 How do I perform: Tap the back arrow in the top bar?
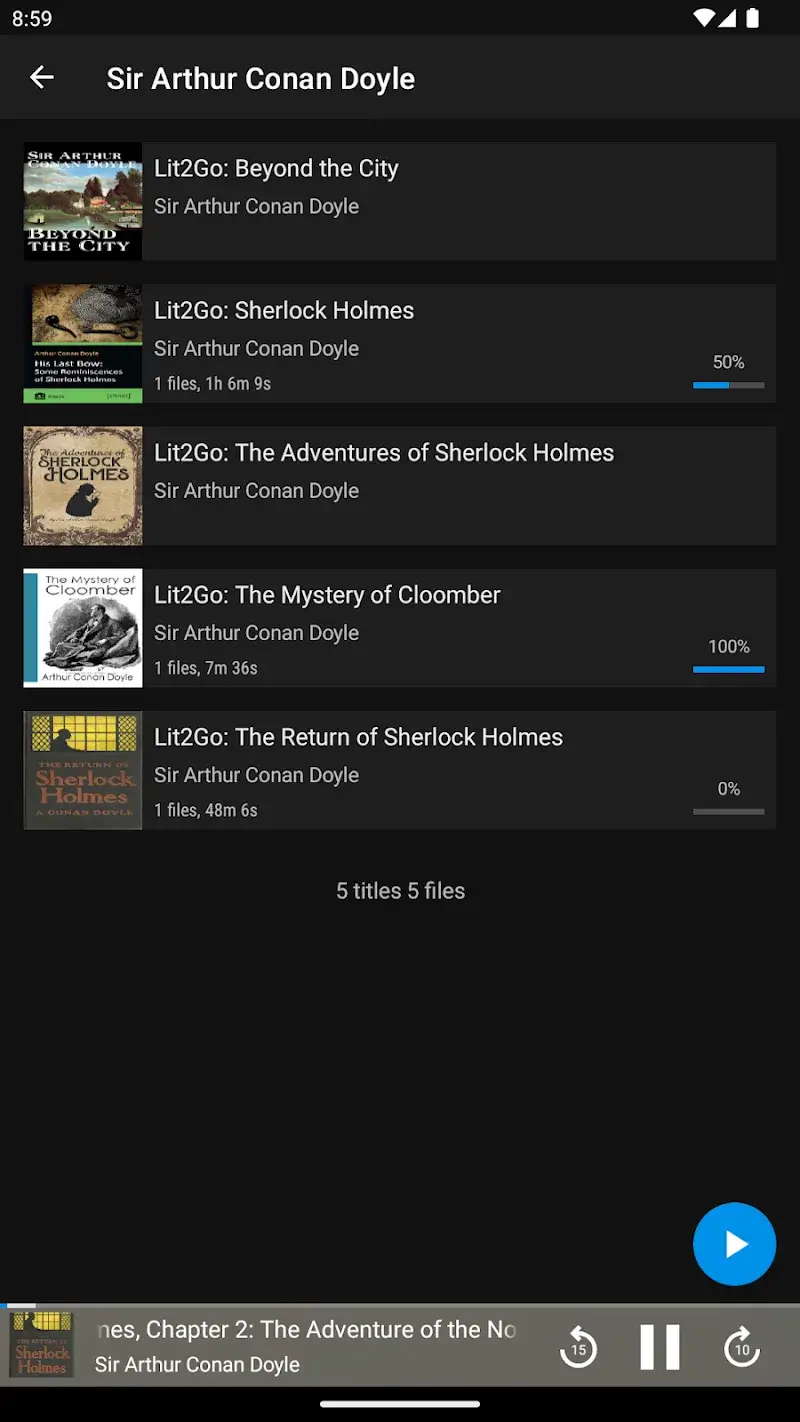[41, 77]
